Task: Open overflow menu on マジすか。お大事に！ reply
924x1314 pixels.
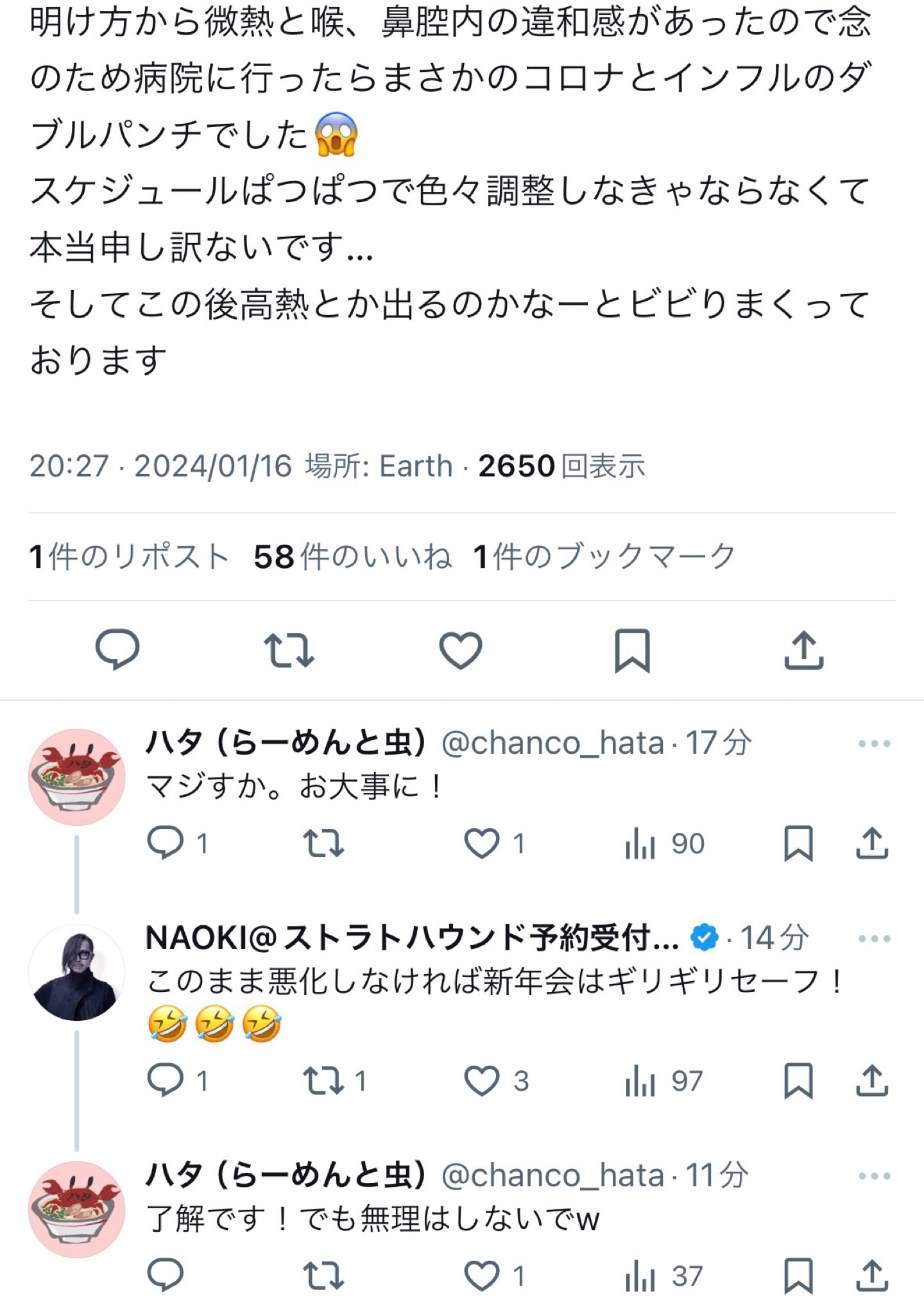Action: (874, 744)
